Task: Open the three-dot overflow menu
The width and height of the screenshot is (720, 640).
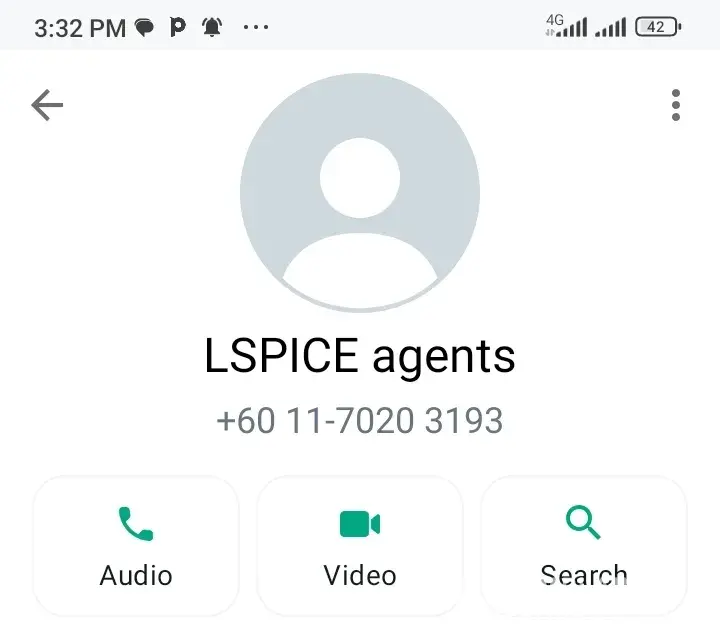Action: [676, 105]
